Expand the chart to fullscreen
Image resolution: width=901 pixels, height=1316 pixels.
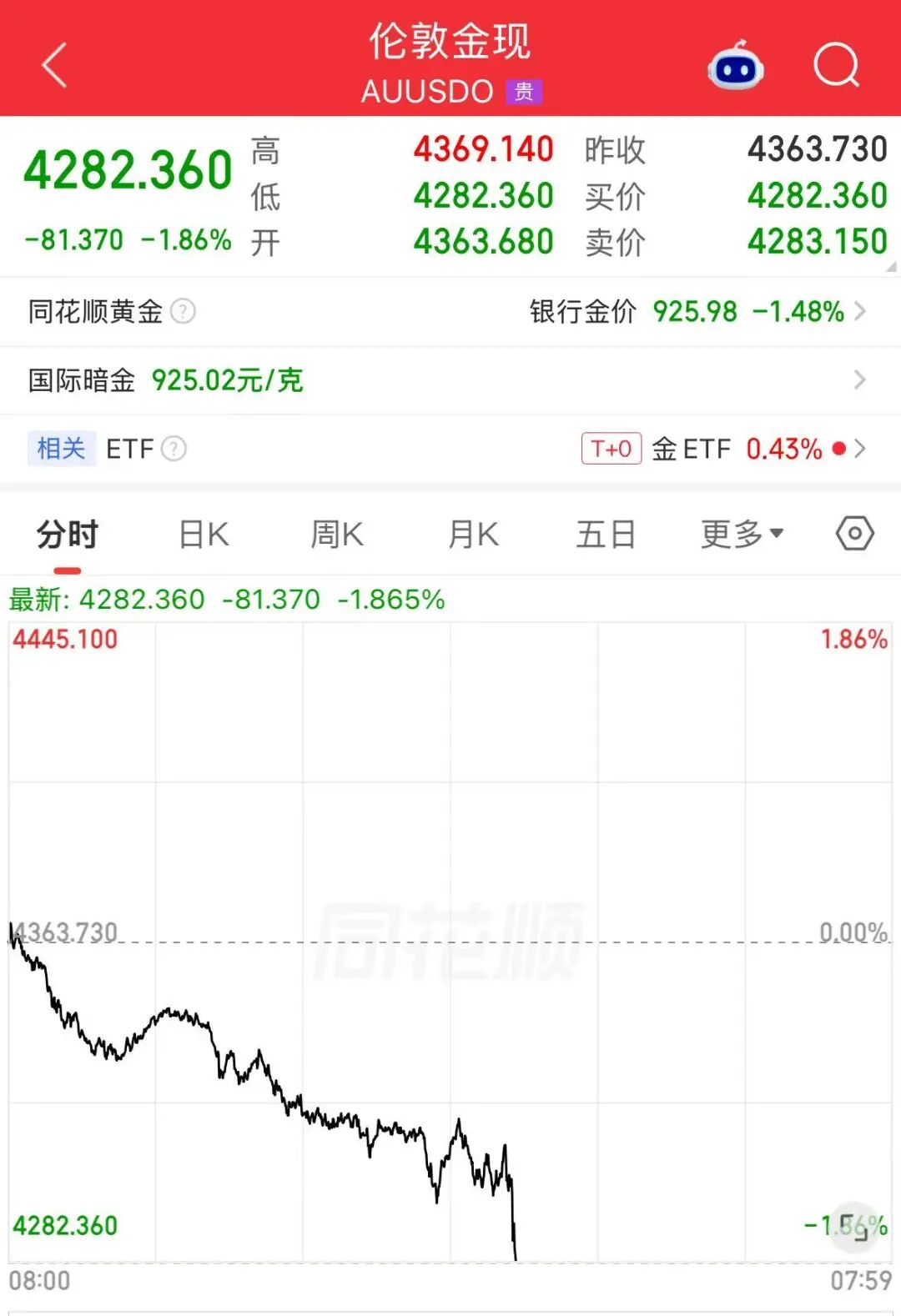pos(854,1227)
